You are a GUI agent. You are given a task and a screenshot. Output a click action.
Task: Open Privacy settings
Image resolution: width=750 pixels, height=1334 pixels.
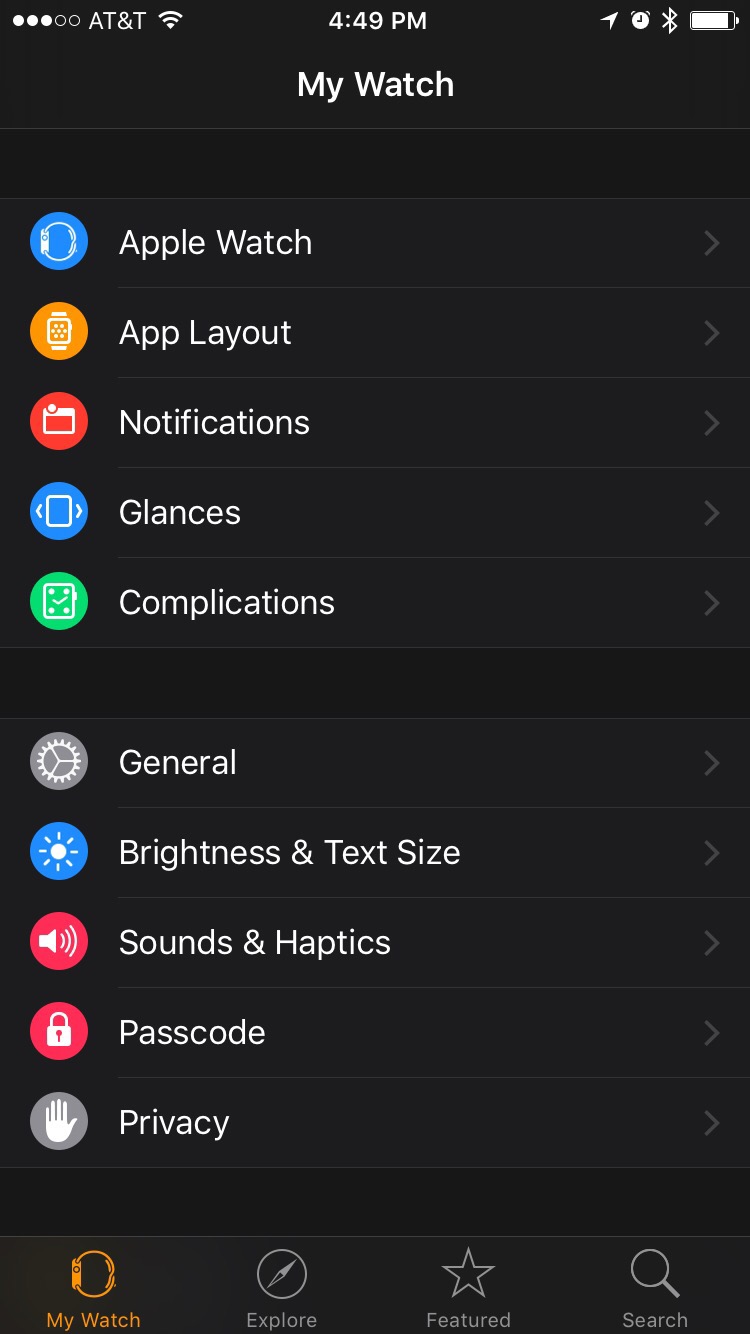(375, 1123)
